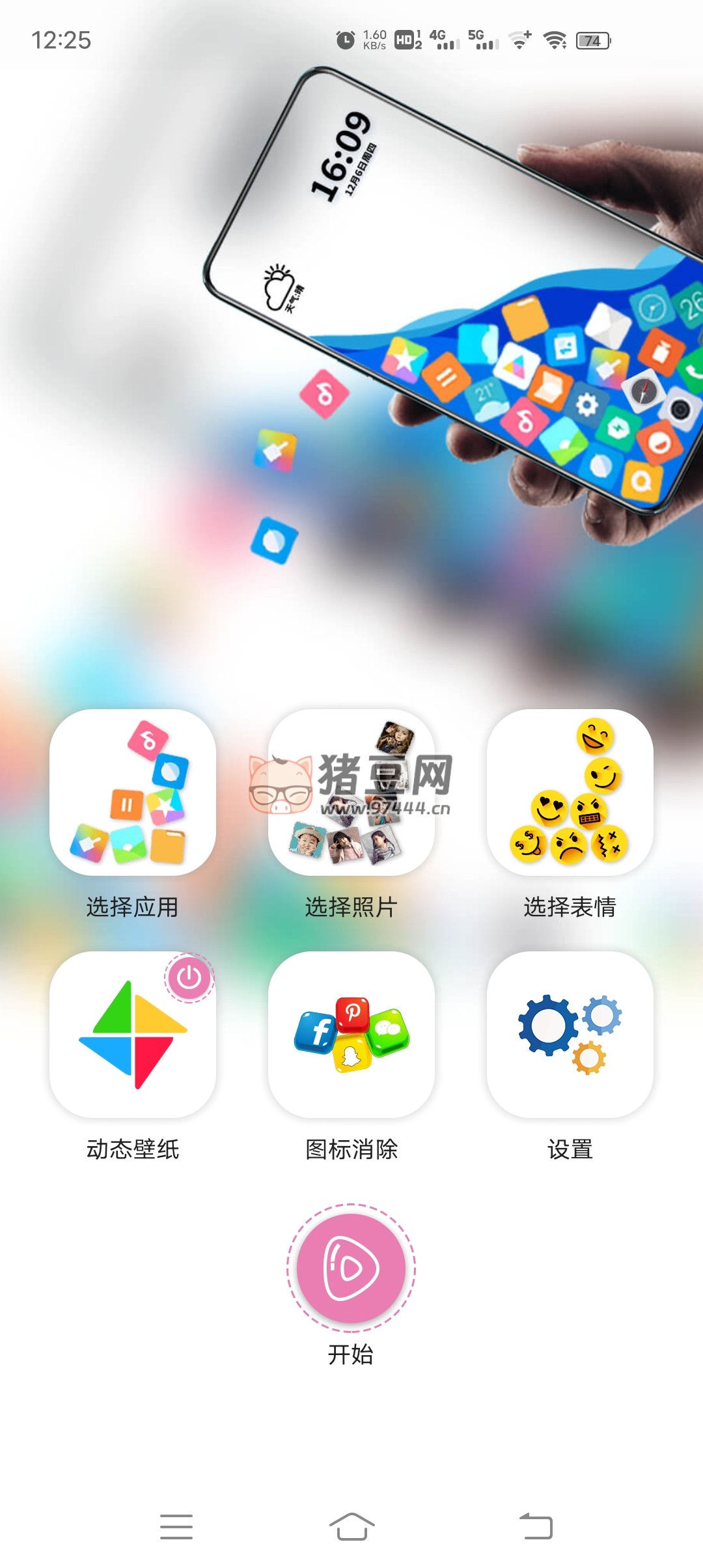The width and height of the screenshot is (703, 1568).
Task: Go back with the system back button
Action: (x=536, y=1526)
